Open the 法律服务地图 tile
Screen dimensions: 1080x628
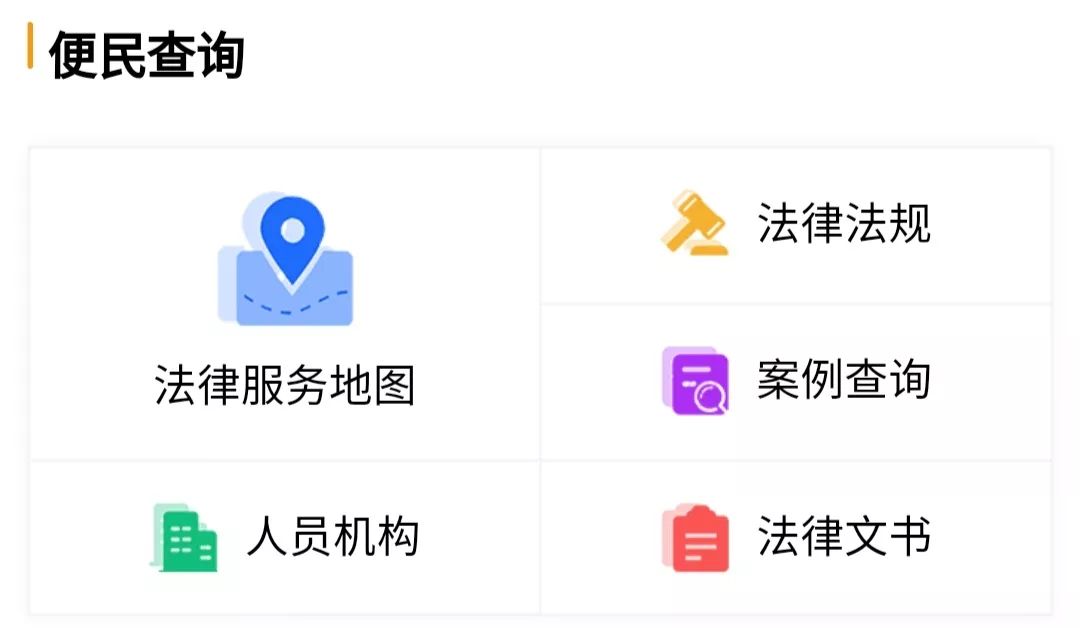tap(284, 304)
